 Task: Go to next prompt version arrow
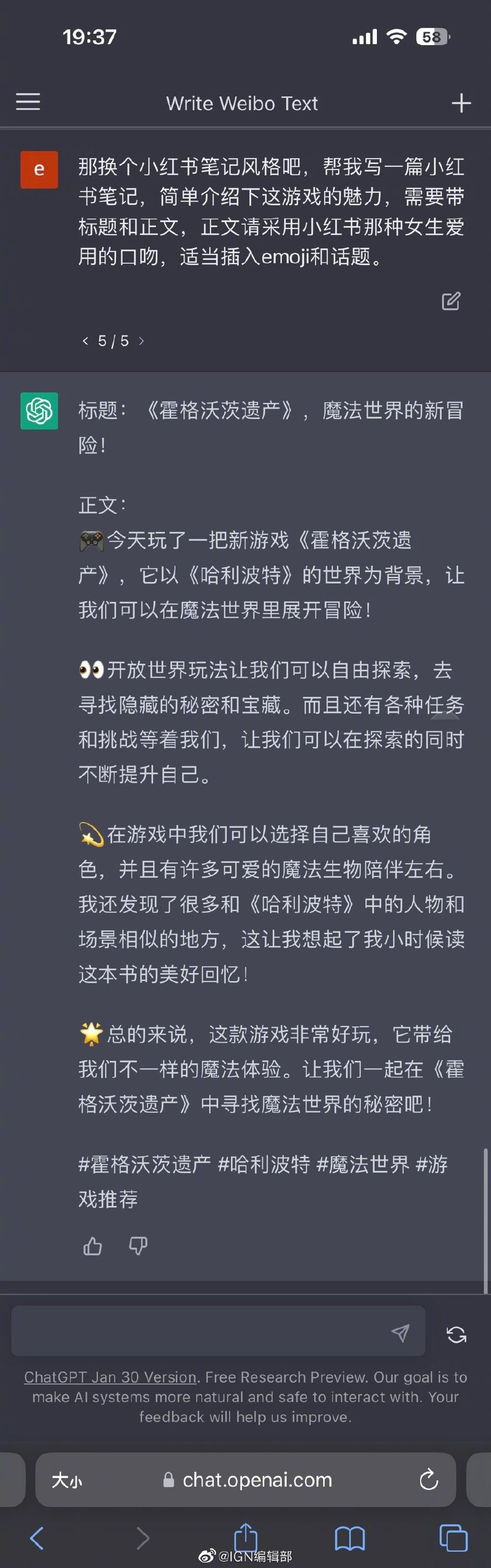pyautogui.click(x=141, y=341)
